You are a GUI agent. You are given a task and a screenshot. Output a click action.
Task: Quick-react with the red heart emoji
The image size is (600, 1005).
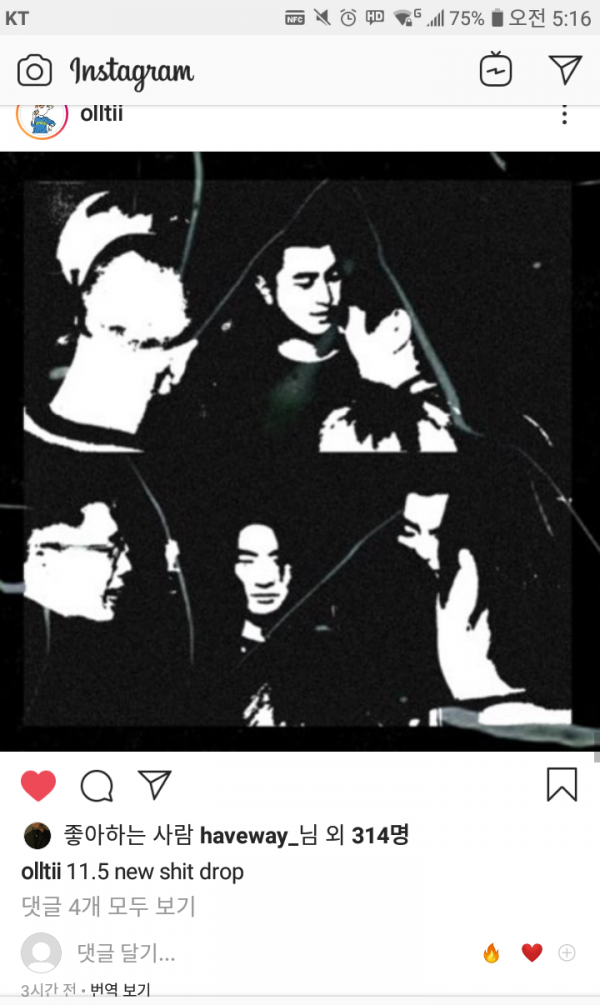[x=531, y=953]
